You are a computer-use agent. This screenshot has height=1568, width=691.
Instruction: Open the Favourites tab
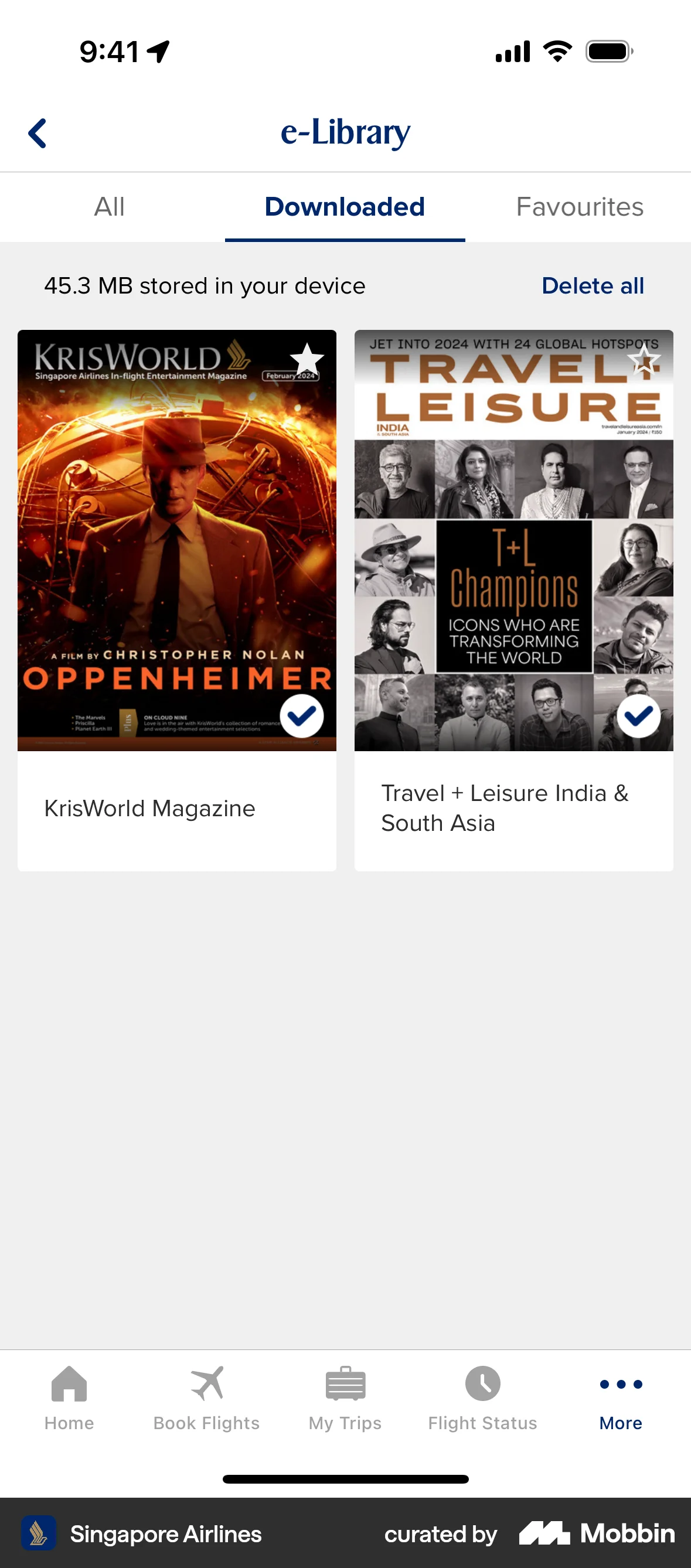coord(579,206)
